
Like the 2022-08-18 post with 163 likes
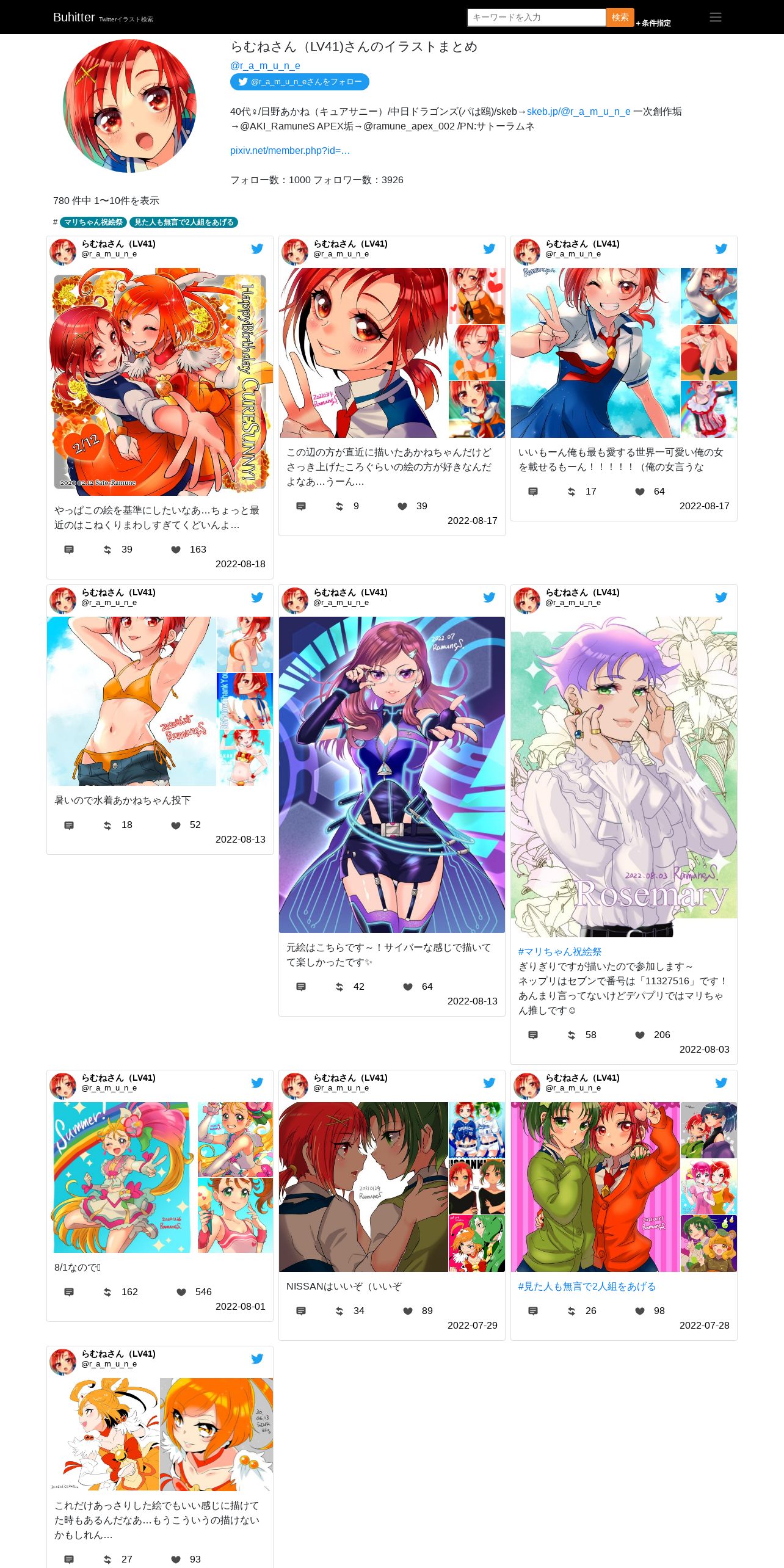pos(176,550)
